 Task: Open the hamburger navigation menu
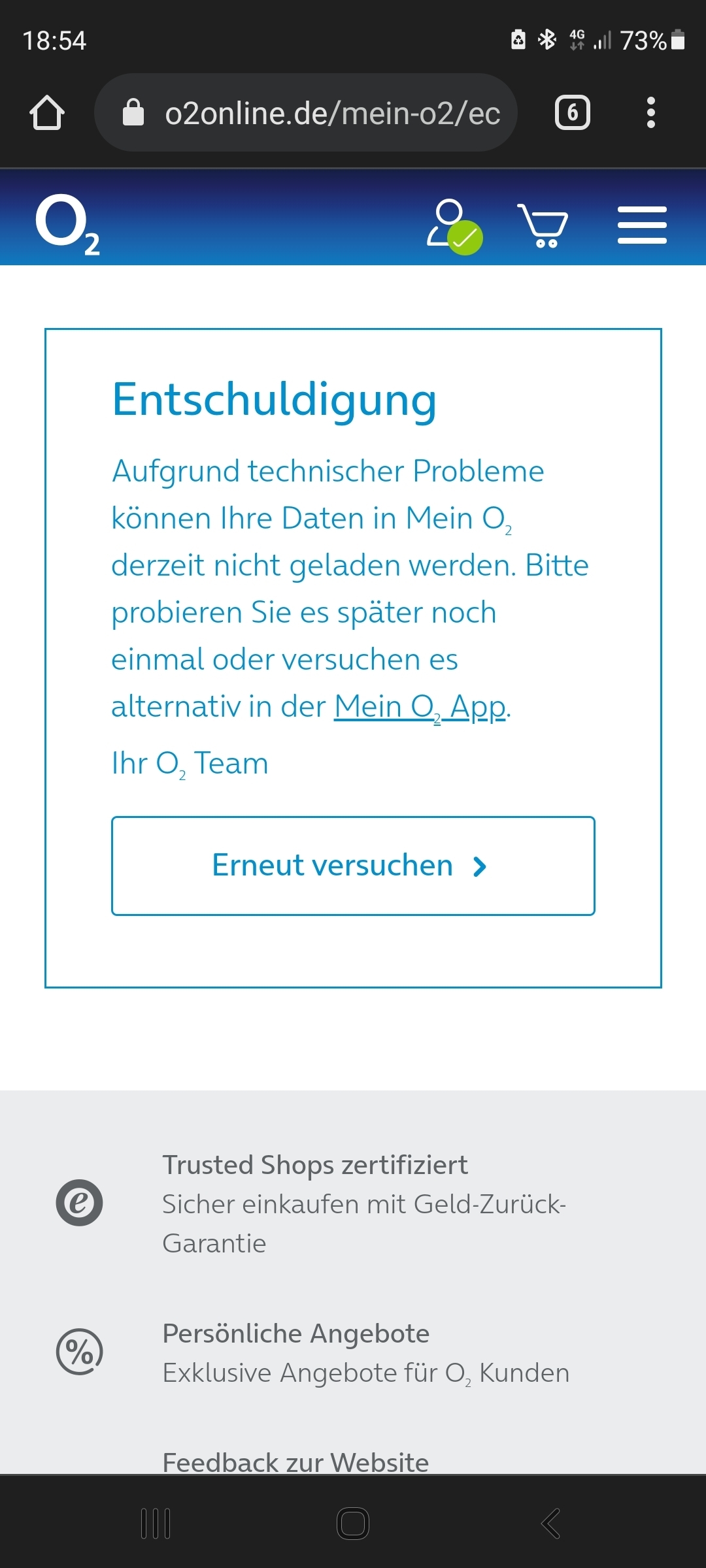pos(642,225)
